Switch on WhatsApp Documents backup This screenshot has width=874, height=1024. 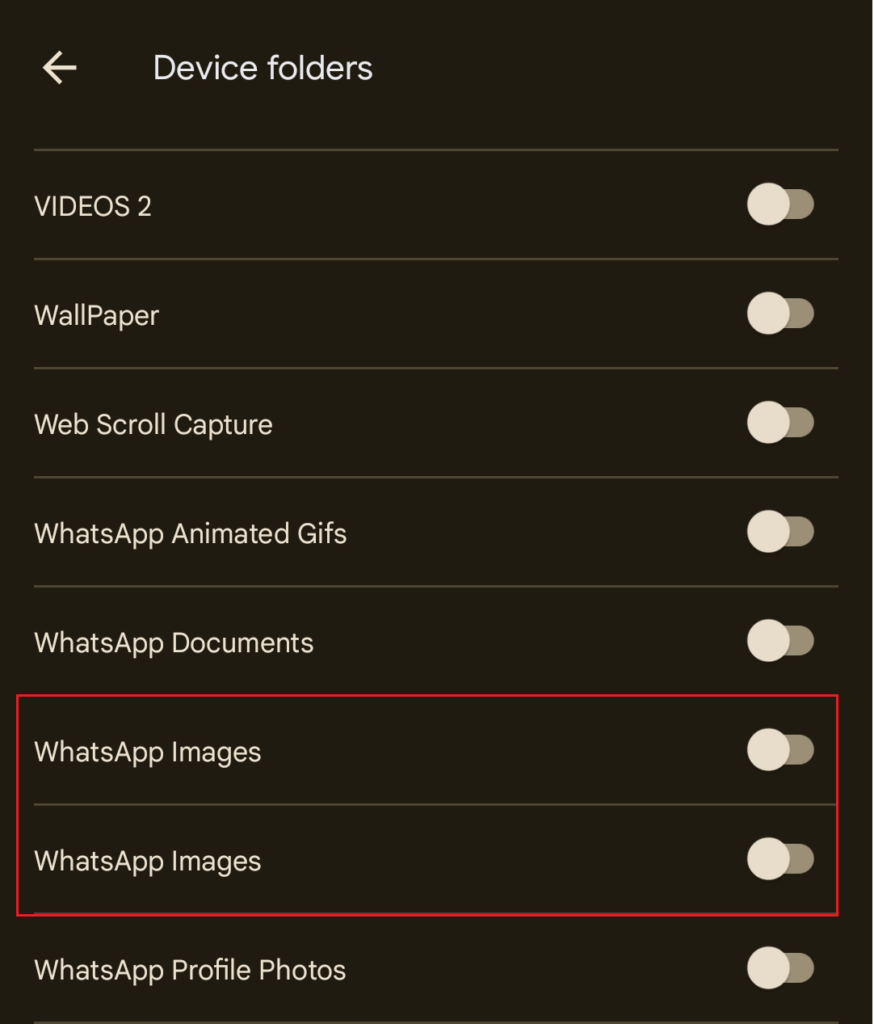tap(780, 641)
